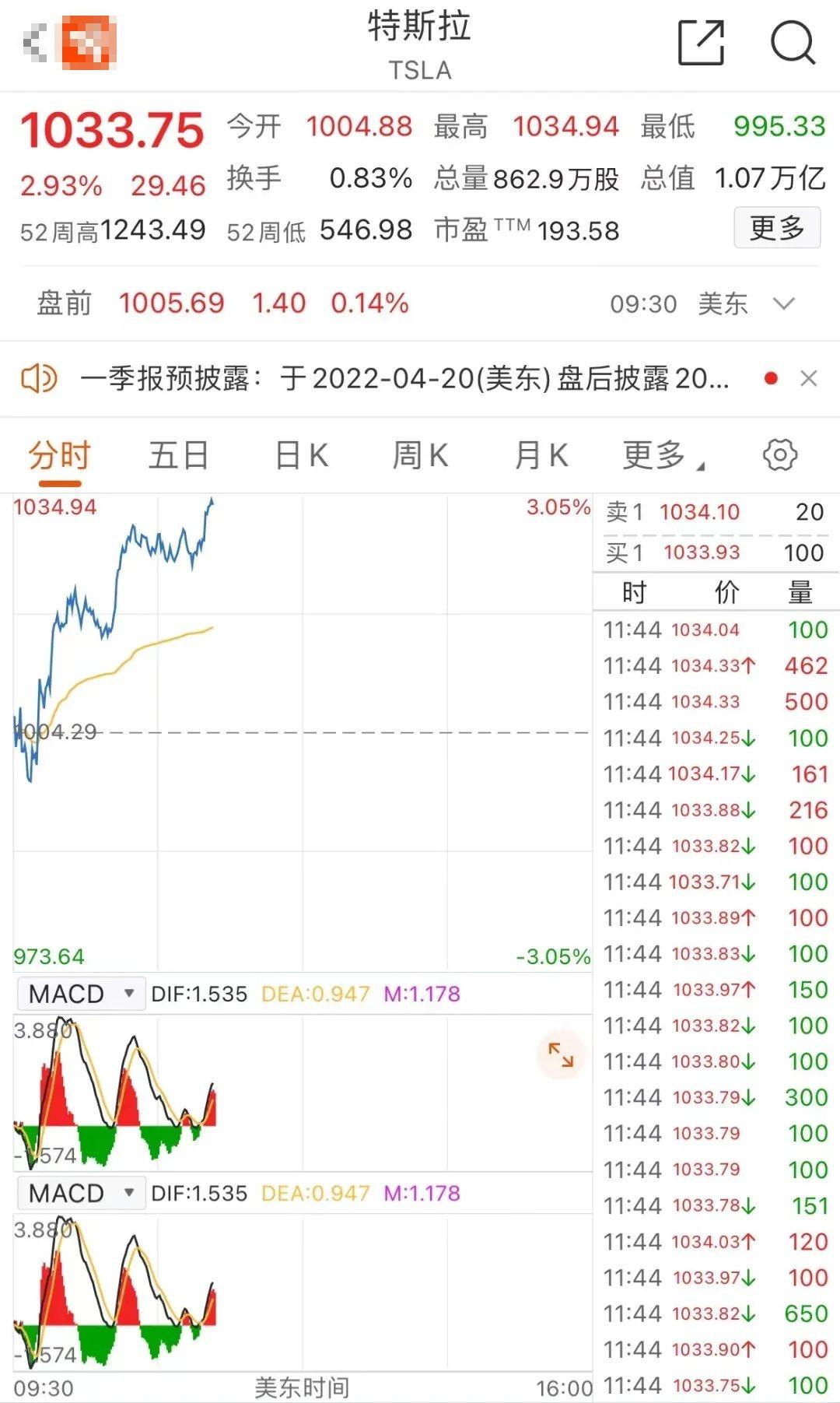Switch to the 周K weekly chart
The image size is (840, 1403).
pyautogui.click(x=419, y=455)
